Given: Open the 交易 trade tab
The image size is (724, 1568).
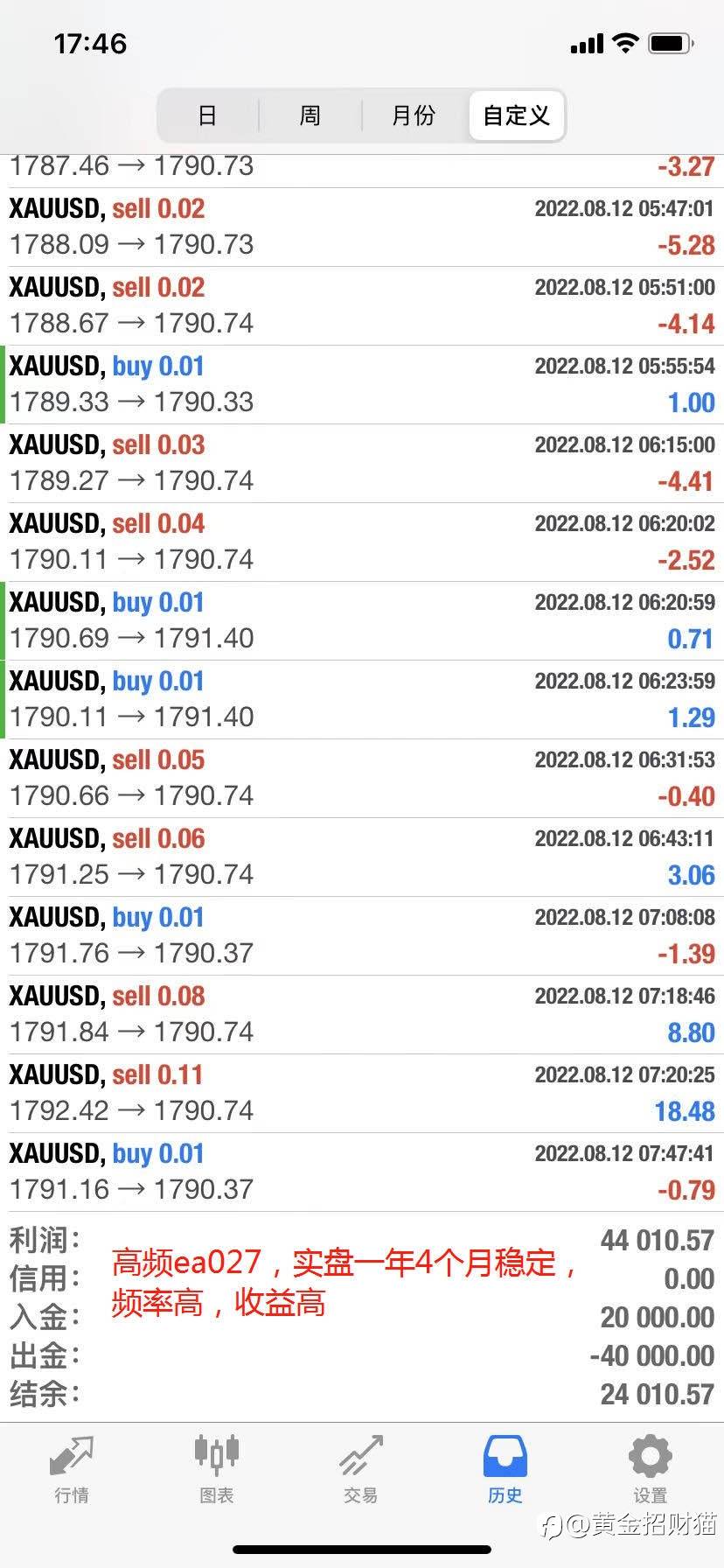Looking at the screenshot, I should pos(361,1469).
